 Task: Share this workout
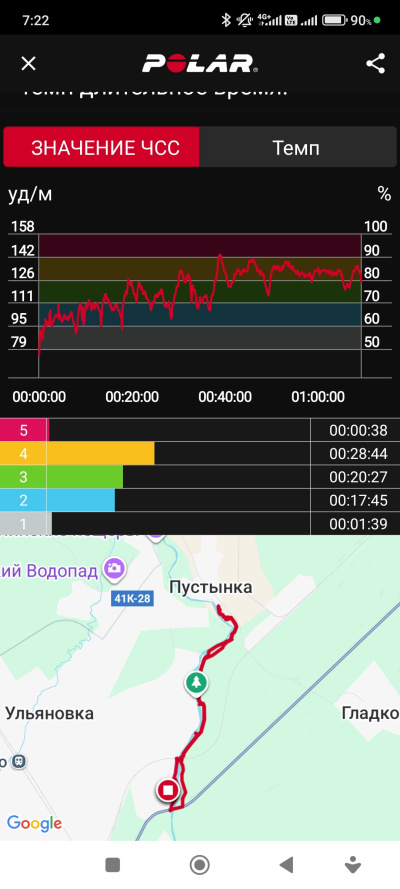point(375,63)
